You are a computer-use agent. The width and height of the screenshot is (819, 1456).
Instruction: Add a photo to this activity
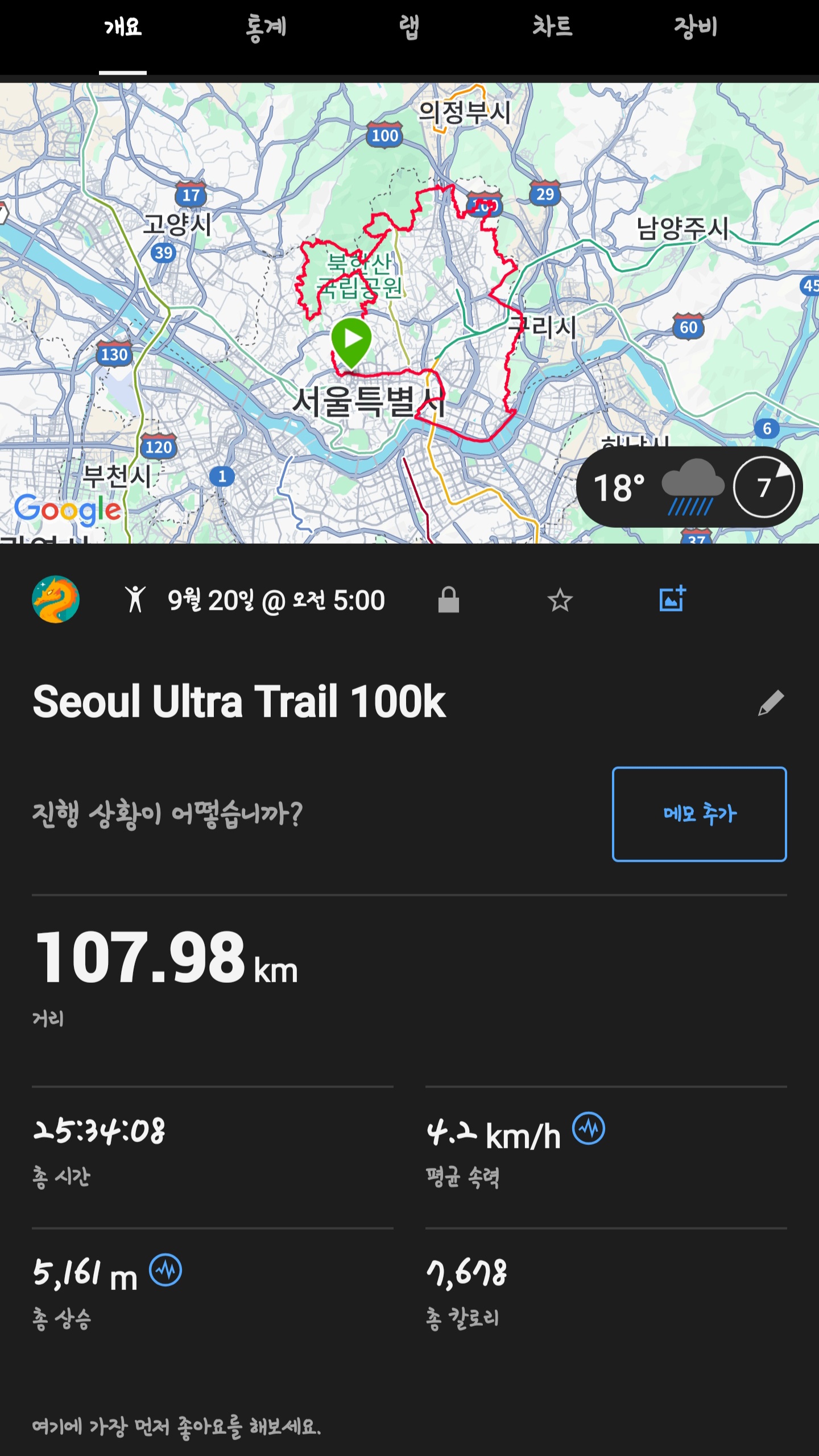672,599
